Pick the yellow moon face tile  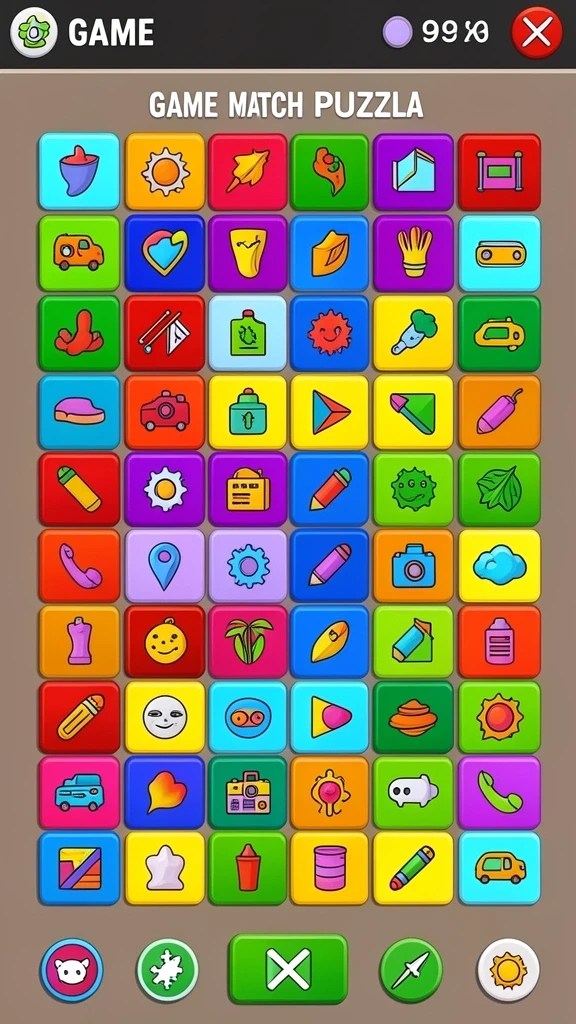coord(165,716)
